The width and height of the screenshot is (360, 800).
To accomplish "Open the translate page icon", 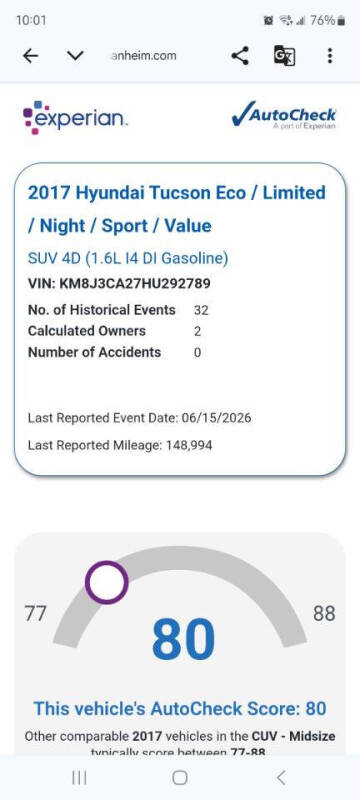I will 285,56.
